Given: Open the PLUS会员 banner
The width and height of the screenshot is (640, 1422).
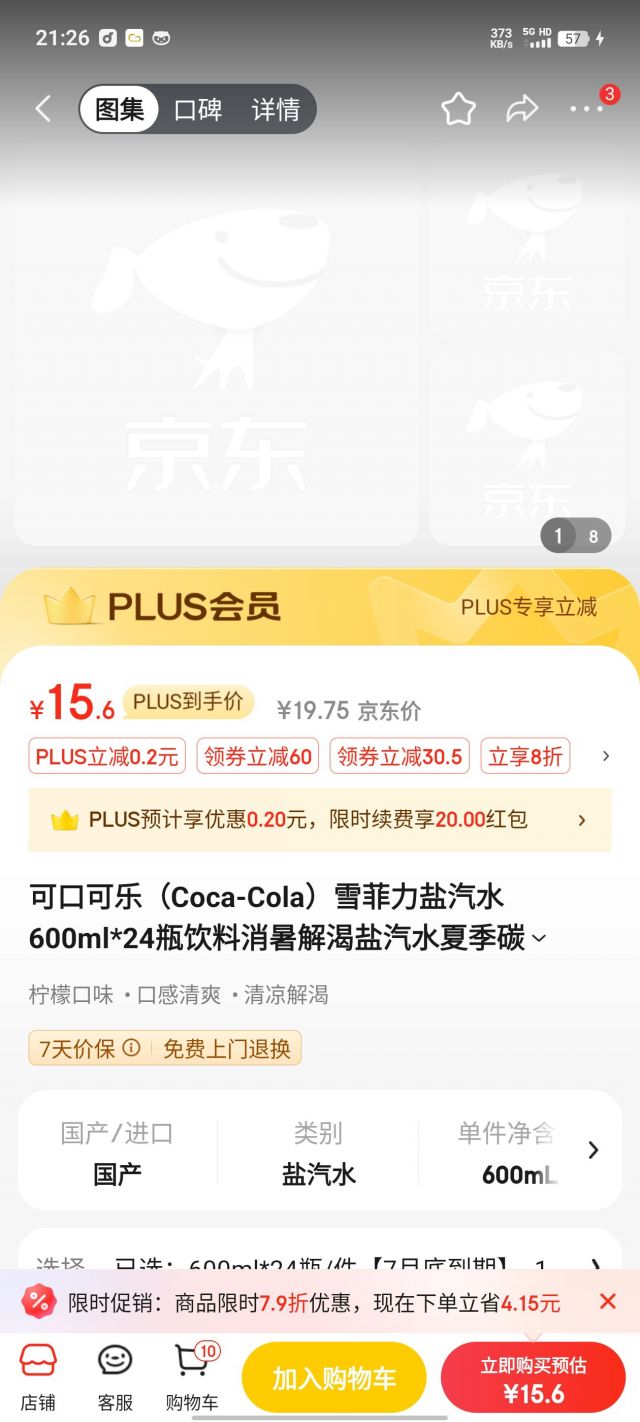Looking at the screenshot, I should (320, 607).
